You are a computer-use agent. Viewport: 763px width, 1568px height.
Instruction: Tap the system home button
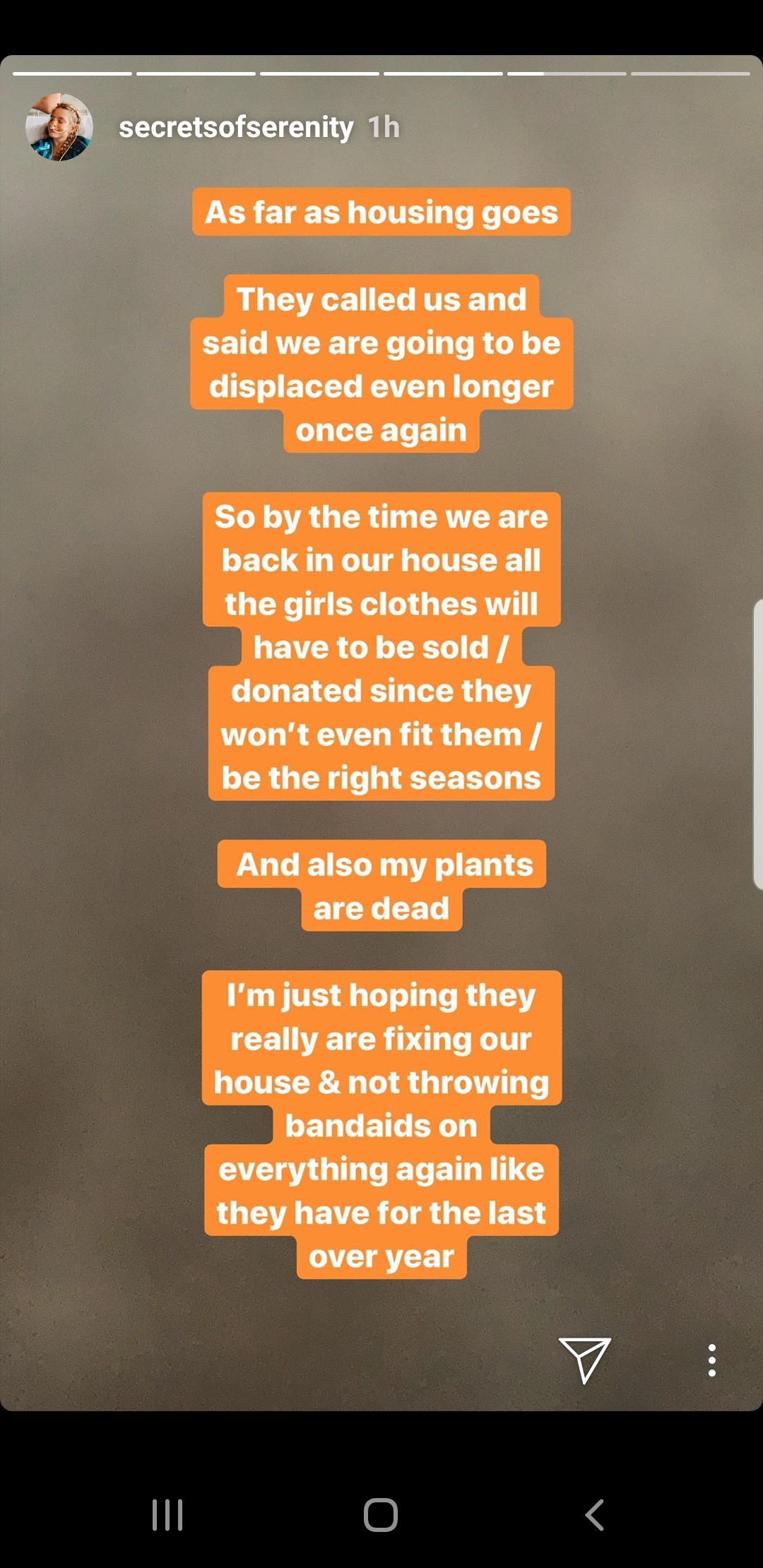[x=381, y=1515]
